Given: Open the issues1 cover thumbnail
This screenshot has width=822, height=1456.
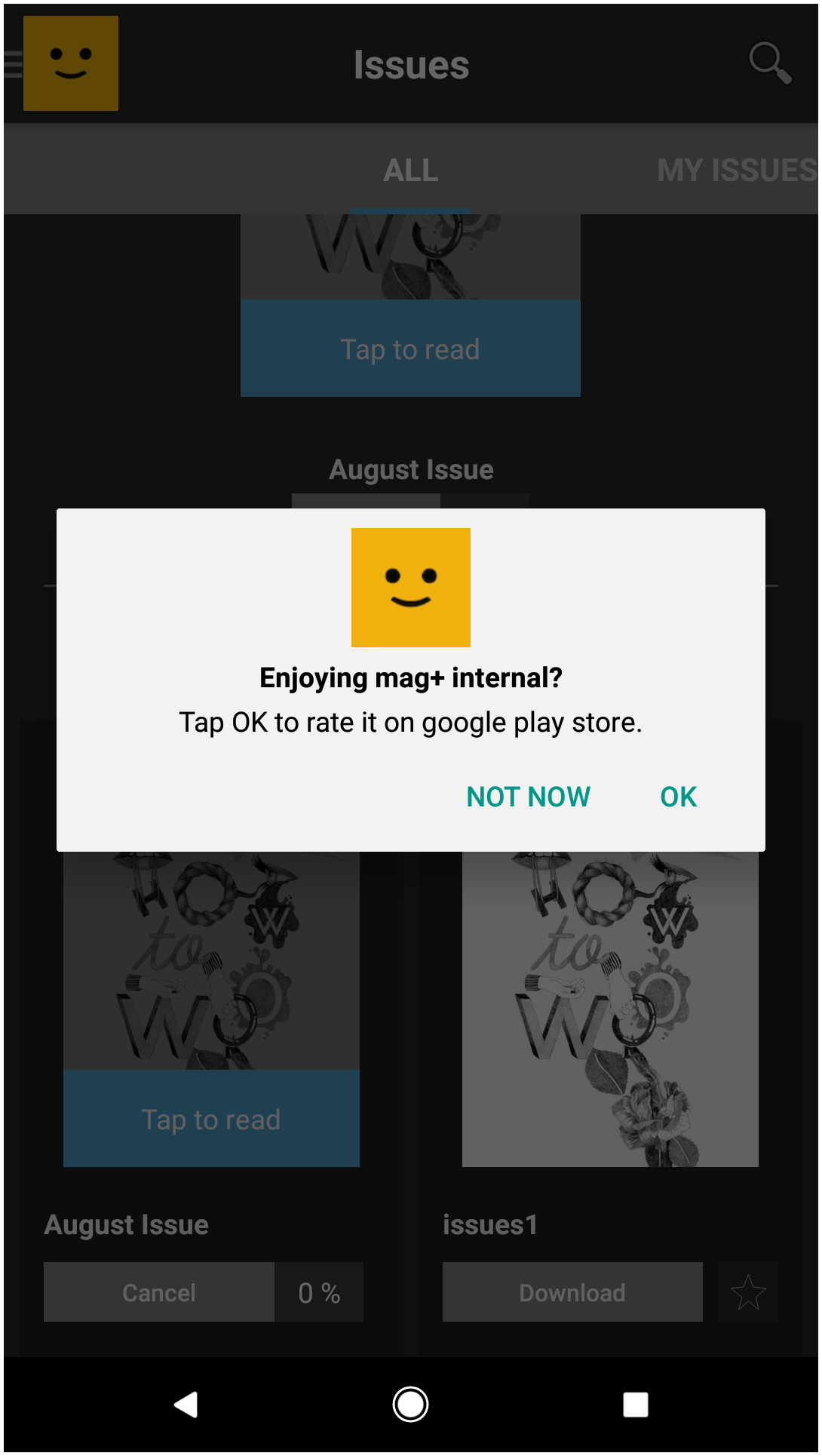Looking at the screenshot, I should coord(610,1009).
